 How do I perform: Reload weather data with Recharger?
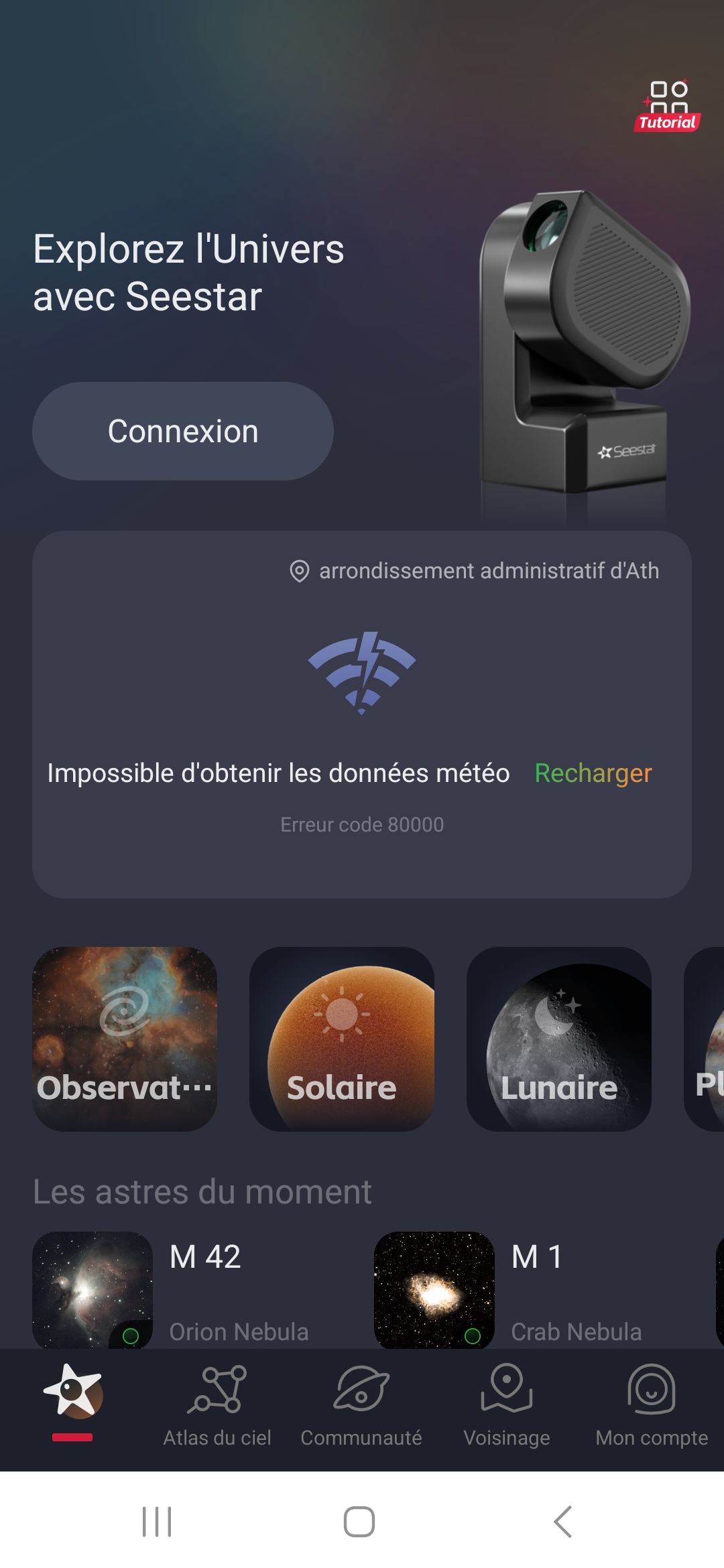pyautogui.click(x=593, y=773)
